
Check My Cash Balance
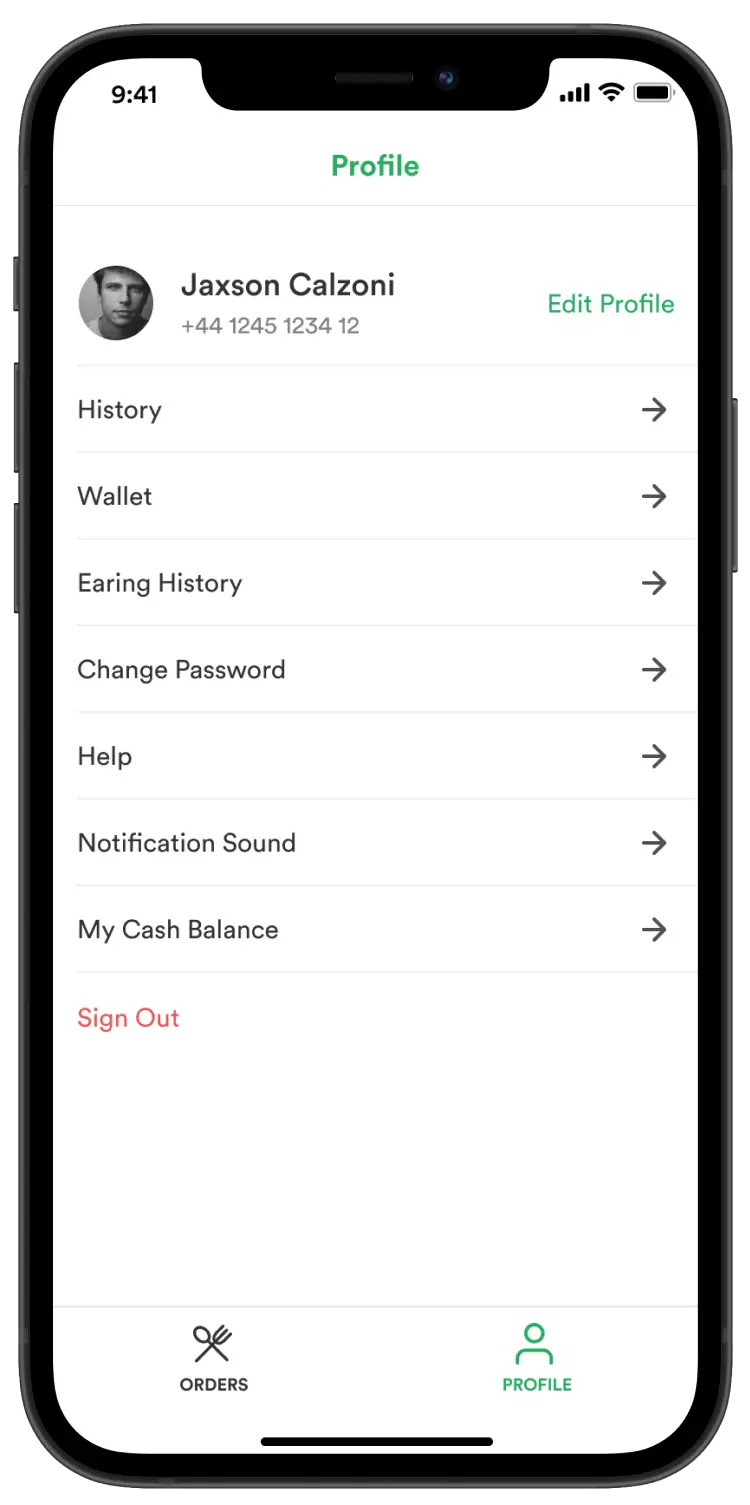(x=372, y=930)
